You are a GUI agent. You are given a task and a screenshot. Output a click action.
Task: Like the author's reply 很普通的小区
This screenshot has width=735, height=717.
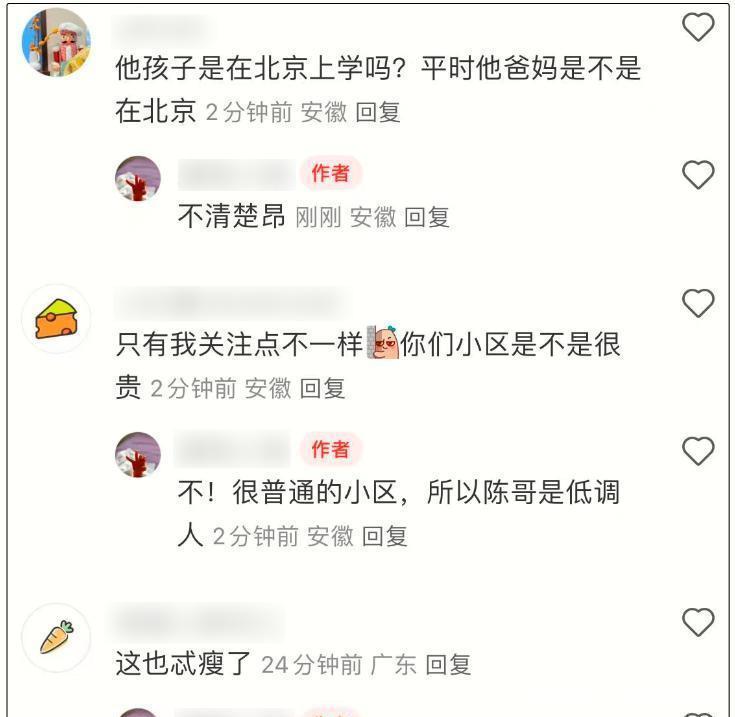coord(698,452)
